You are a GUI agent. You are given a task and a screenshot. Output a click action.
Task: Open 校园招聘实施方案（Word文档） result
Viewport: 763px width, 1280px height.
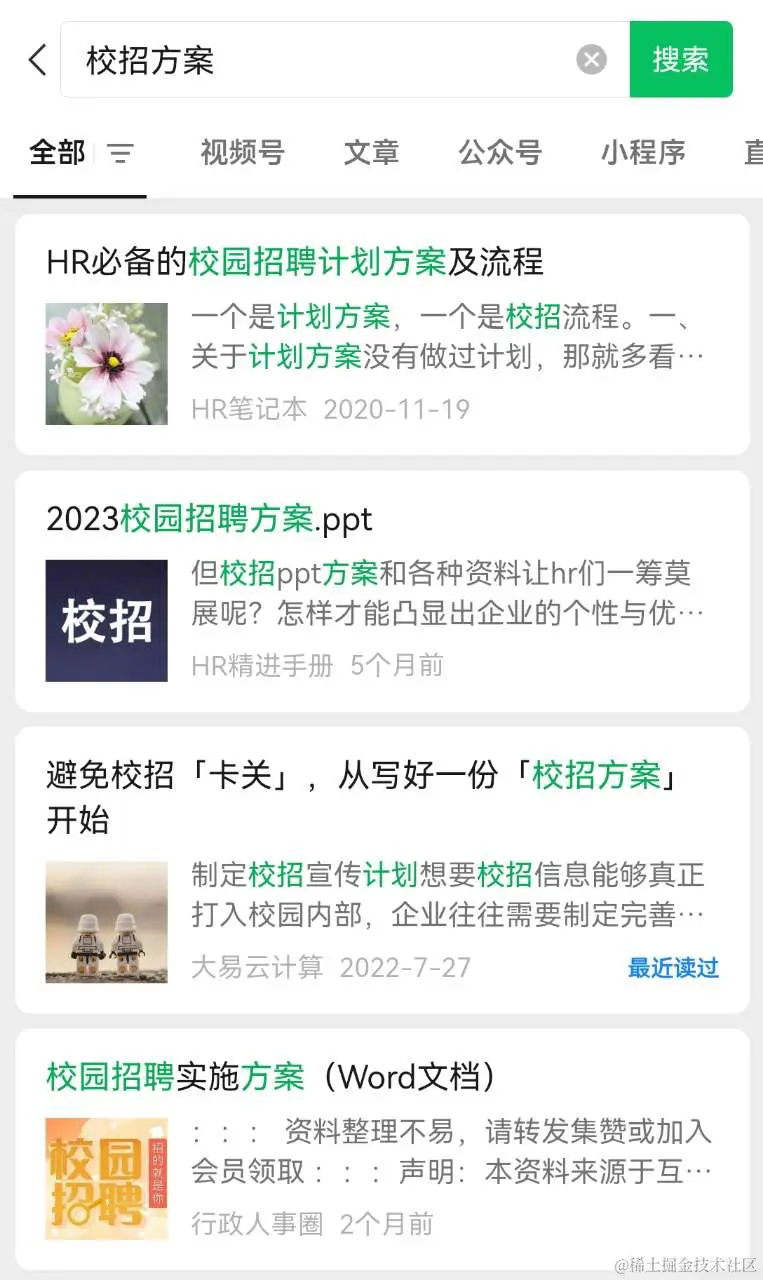pyautogui.click(x=272, y=1077)
